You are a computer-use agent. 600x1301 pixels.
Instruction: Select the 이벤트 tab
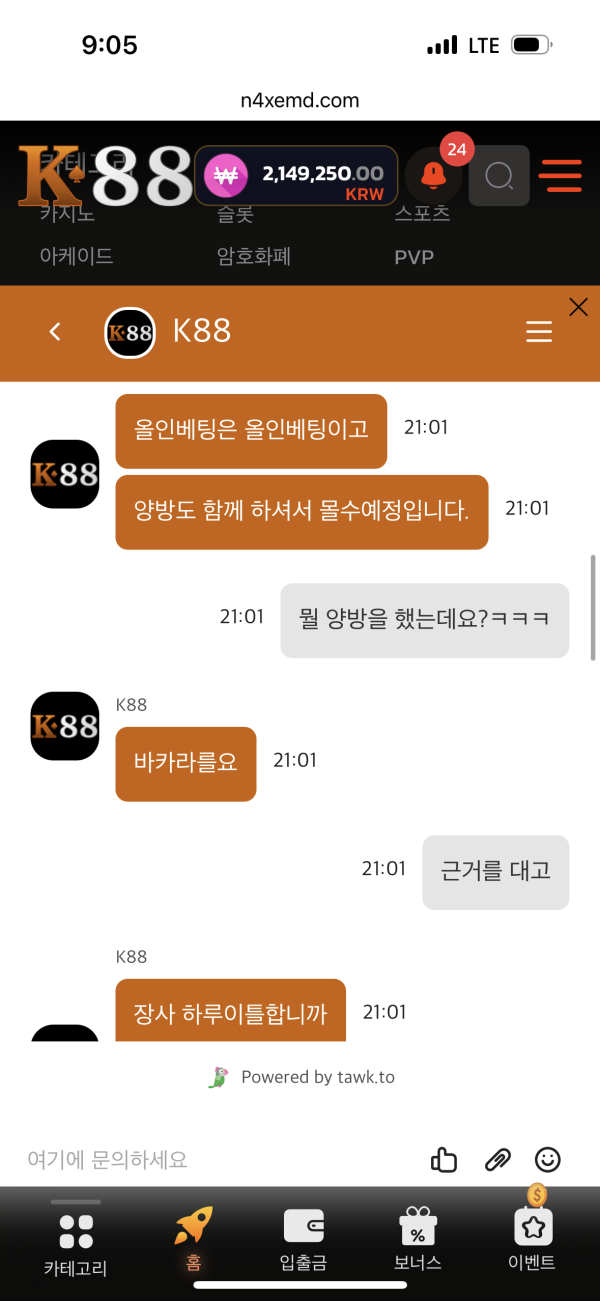tap(532, 1238)
